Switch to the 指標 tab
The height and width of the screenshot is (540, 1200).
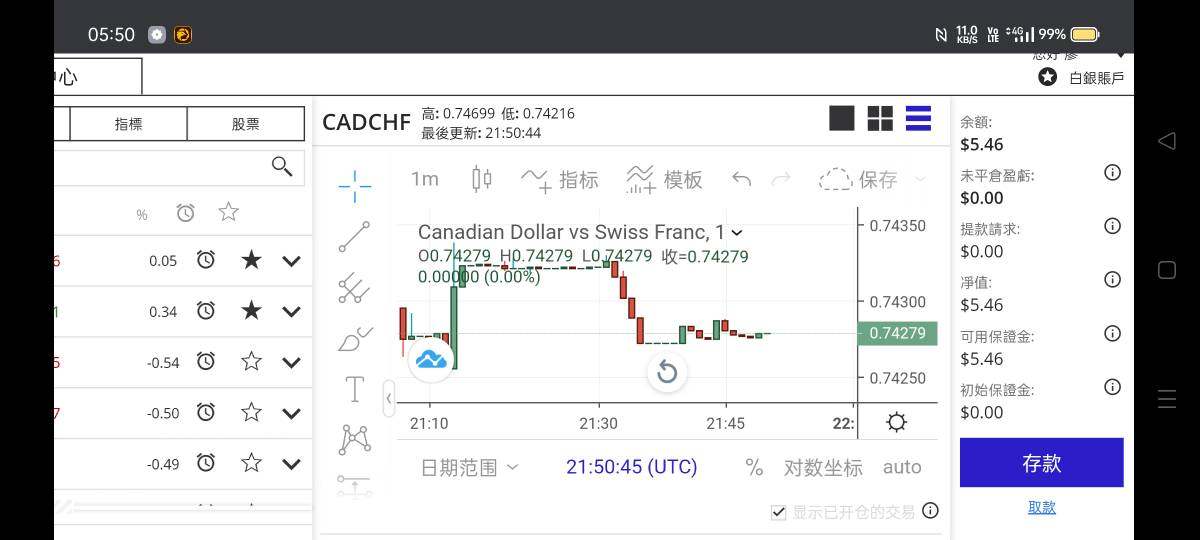tap(128, 124)
